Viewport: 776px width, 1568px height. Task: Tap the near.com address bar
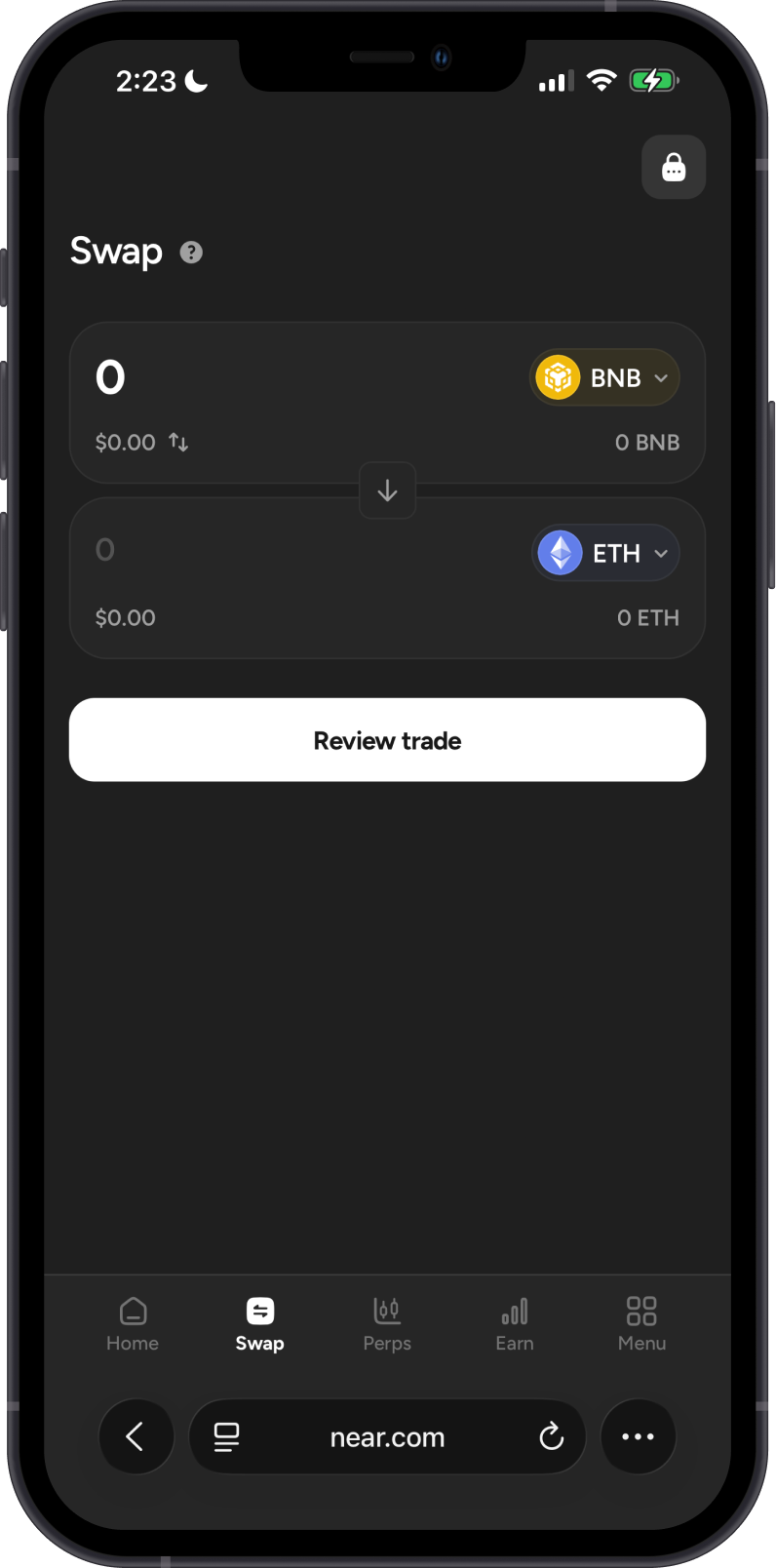tap(387, 1436)
